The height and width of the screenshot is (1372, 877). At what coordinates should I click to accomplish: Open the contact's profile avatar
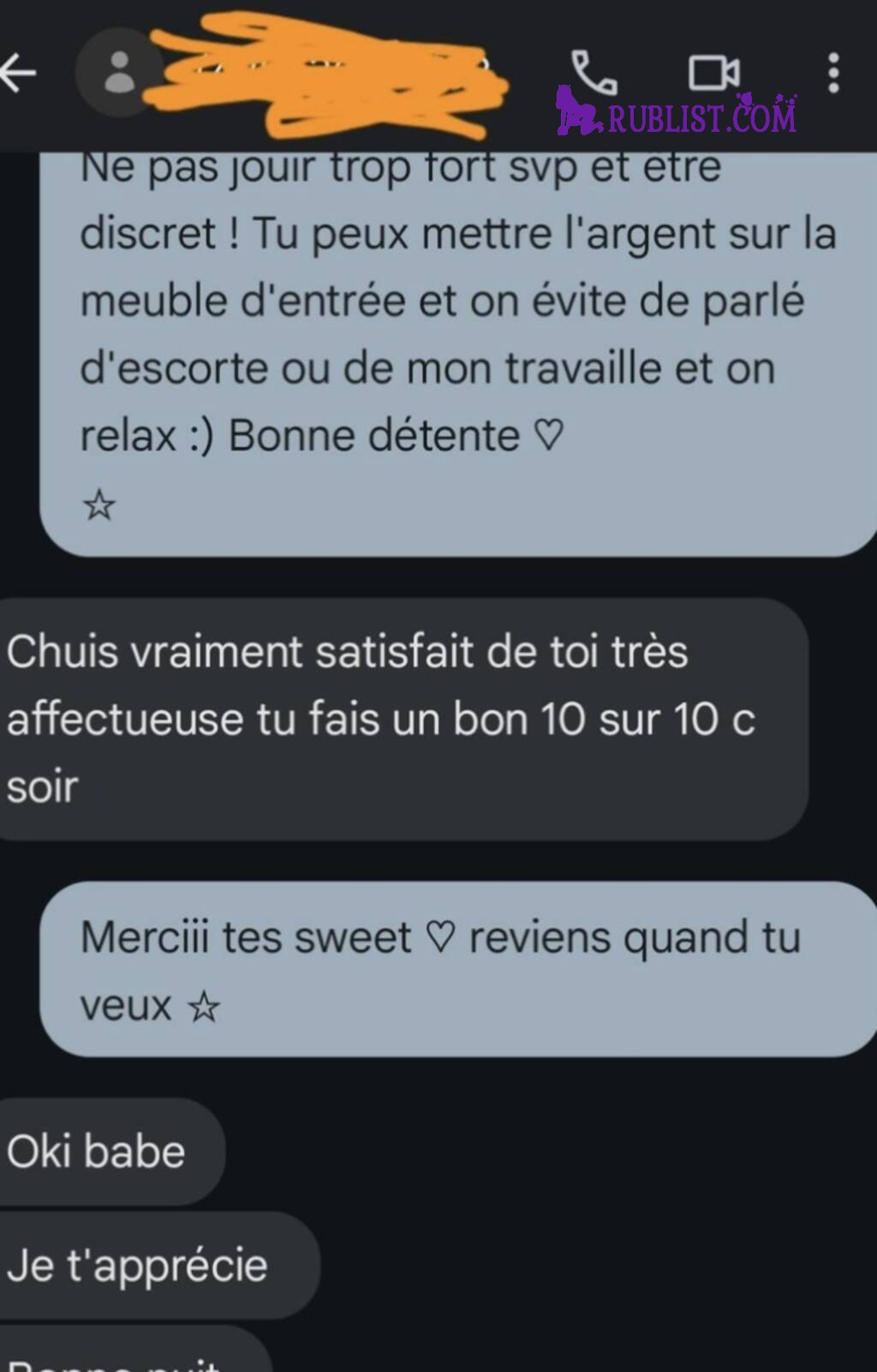click(119, 73)
